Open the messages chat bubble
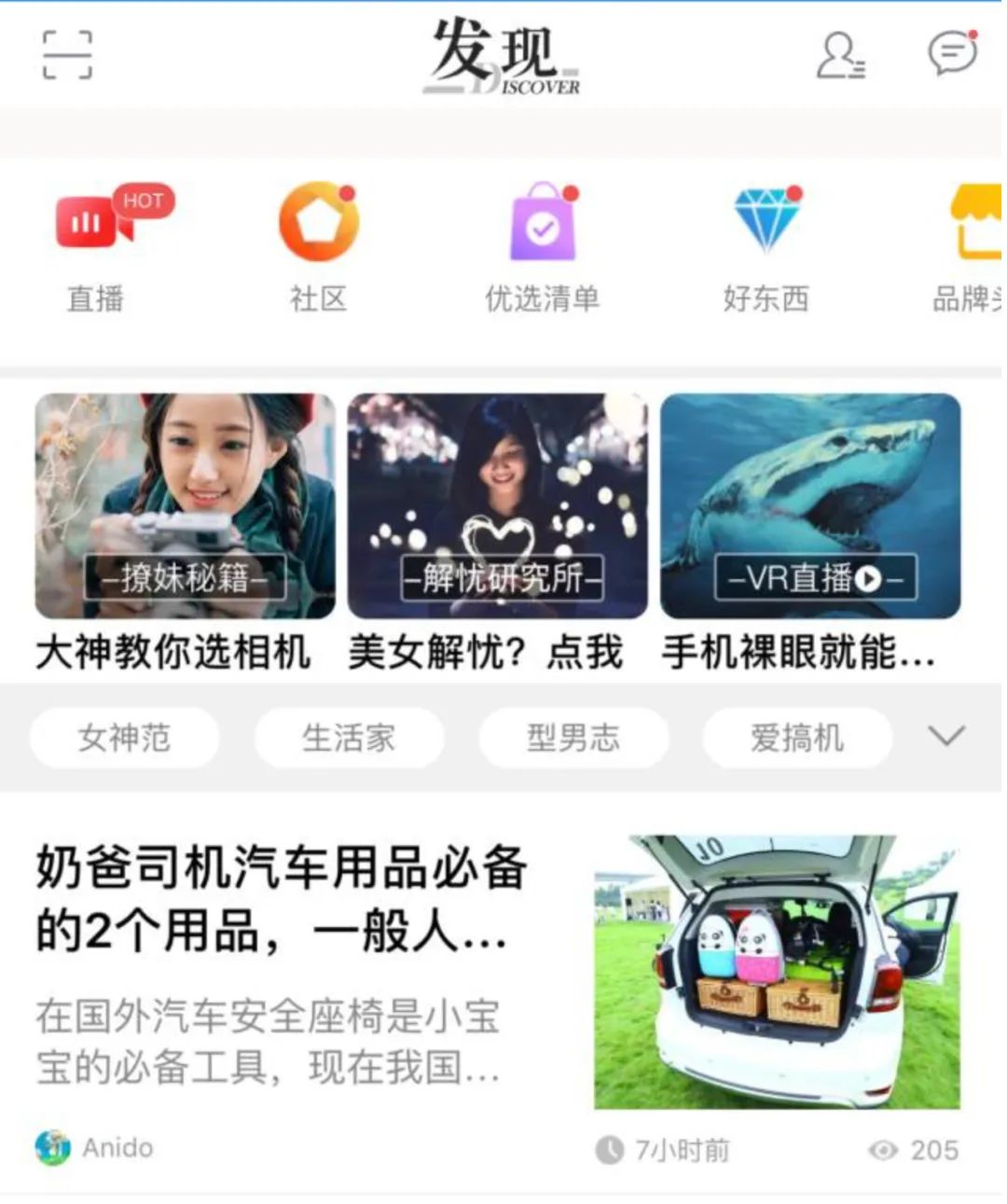 coord(952,53)
